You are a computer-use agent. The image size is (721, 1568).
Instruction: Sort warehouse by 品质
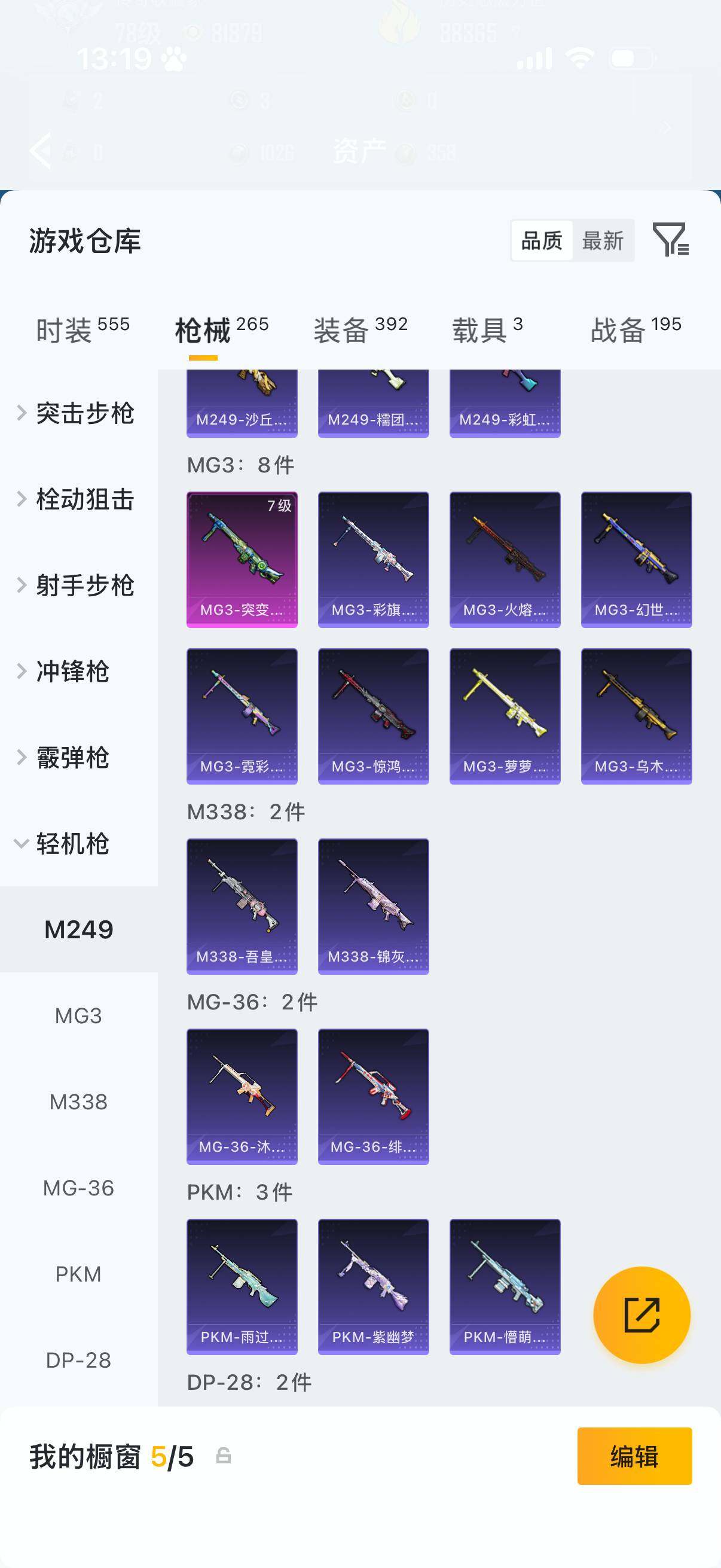coord(542,240)
